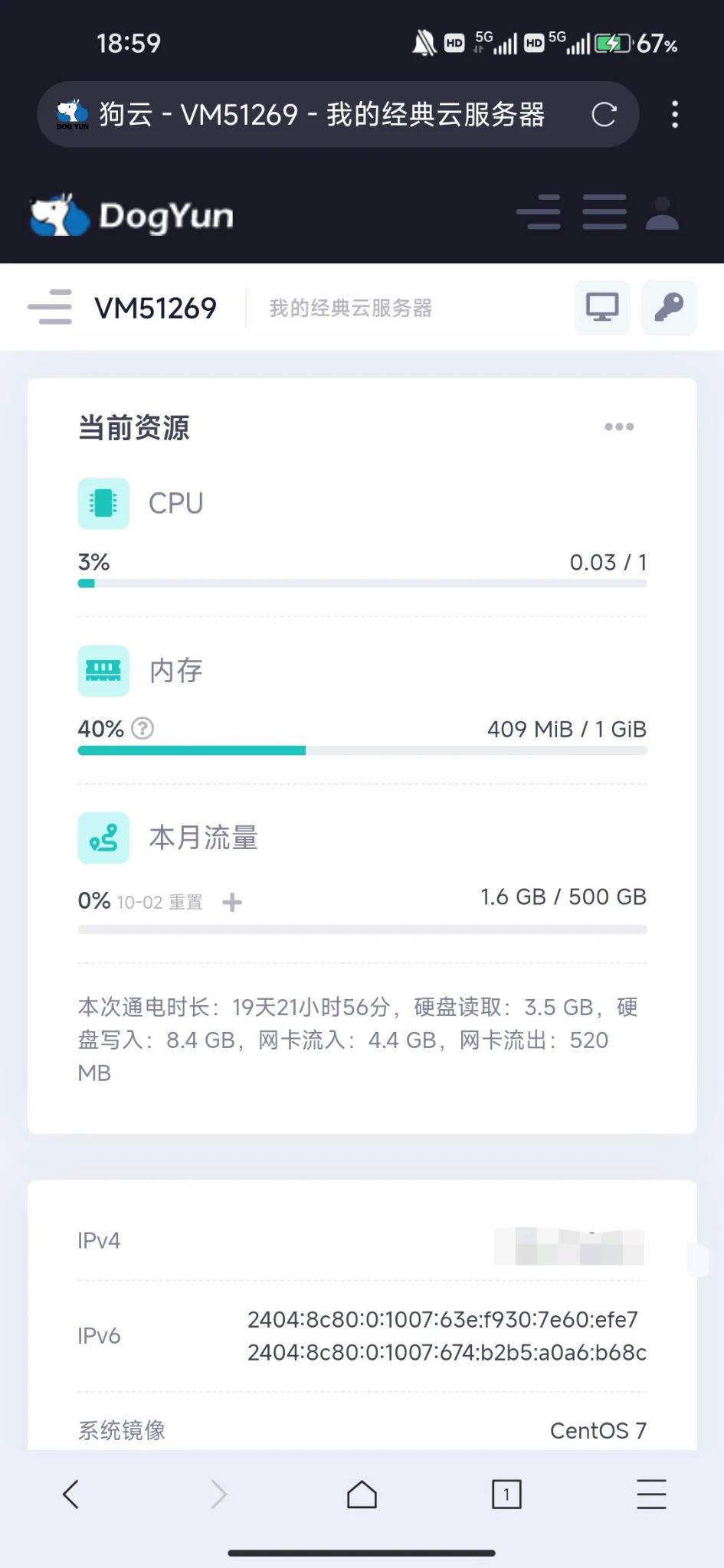The width and height of the screenshot is (724, 1568).
Task: Open the 当前资源 three-dot options
Action: 619,426
